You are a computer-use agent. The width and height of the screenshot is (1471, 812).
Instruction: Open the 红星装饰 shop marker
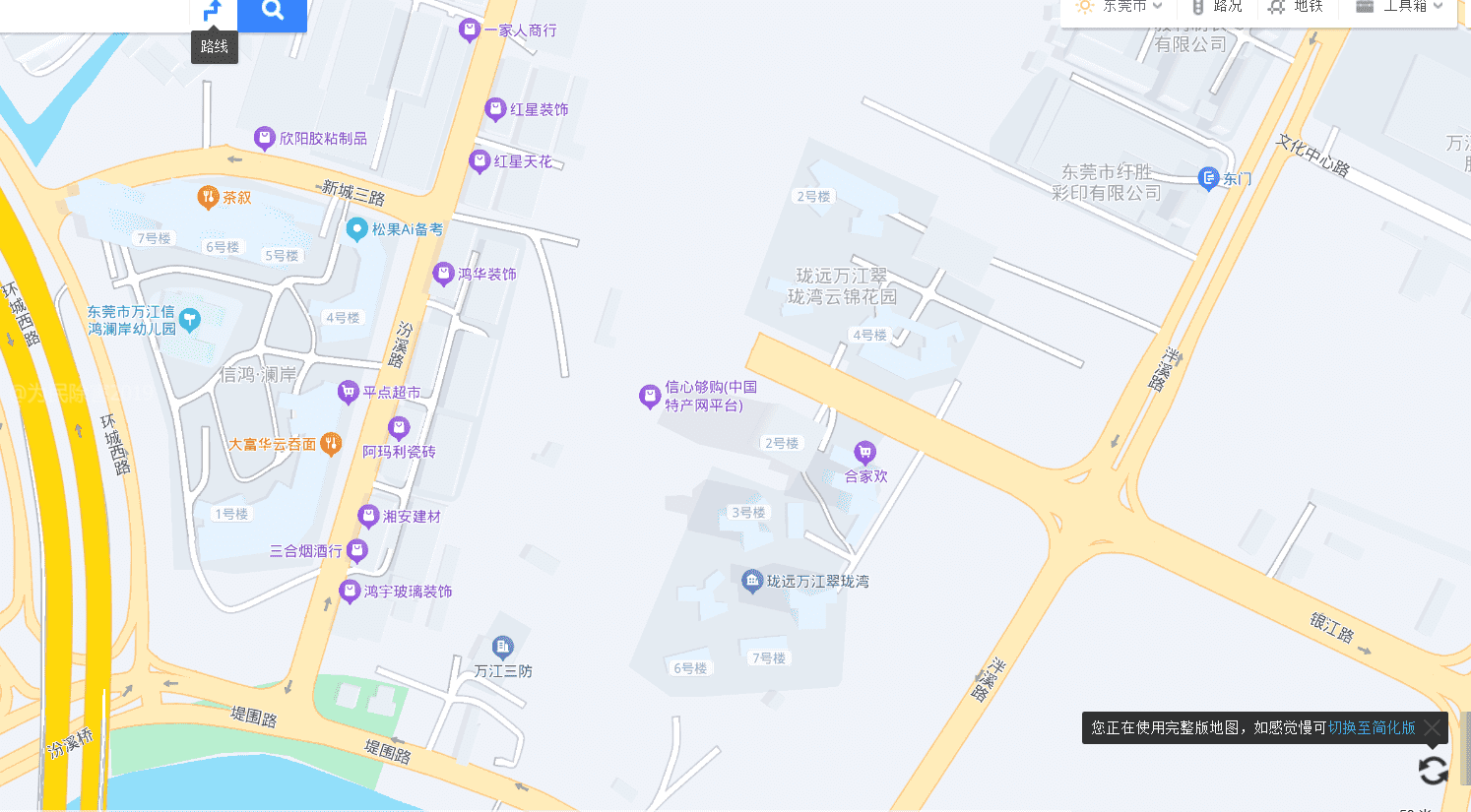point(496,109)
